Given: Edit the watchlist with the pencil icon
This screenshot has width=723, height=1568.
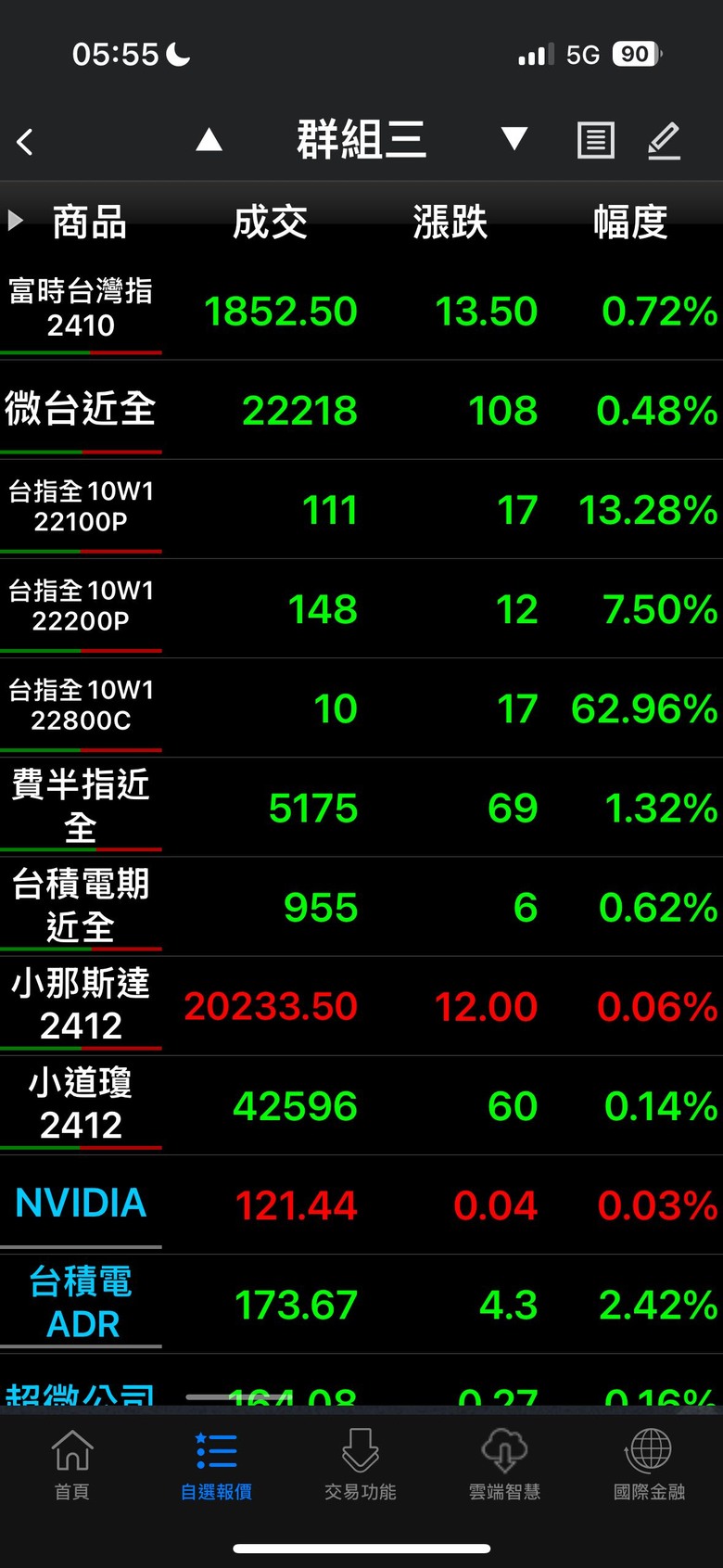Looking at the screenshot, I should 664,141.
